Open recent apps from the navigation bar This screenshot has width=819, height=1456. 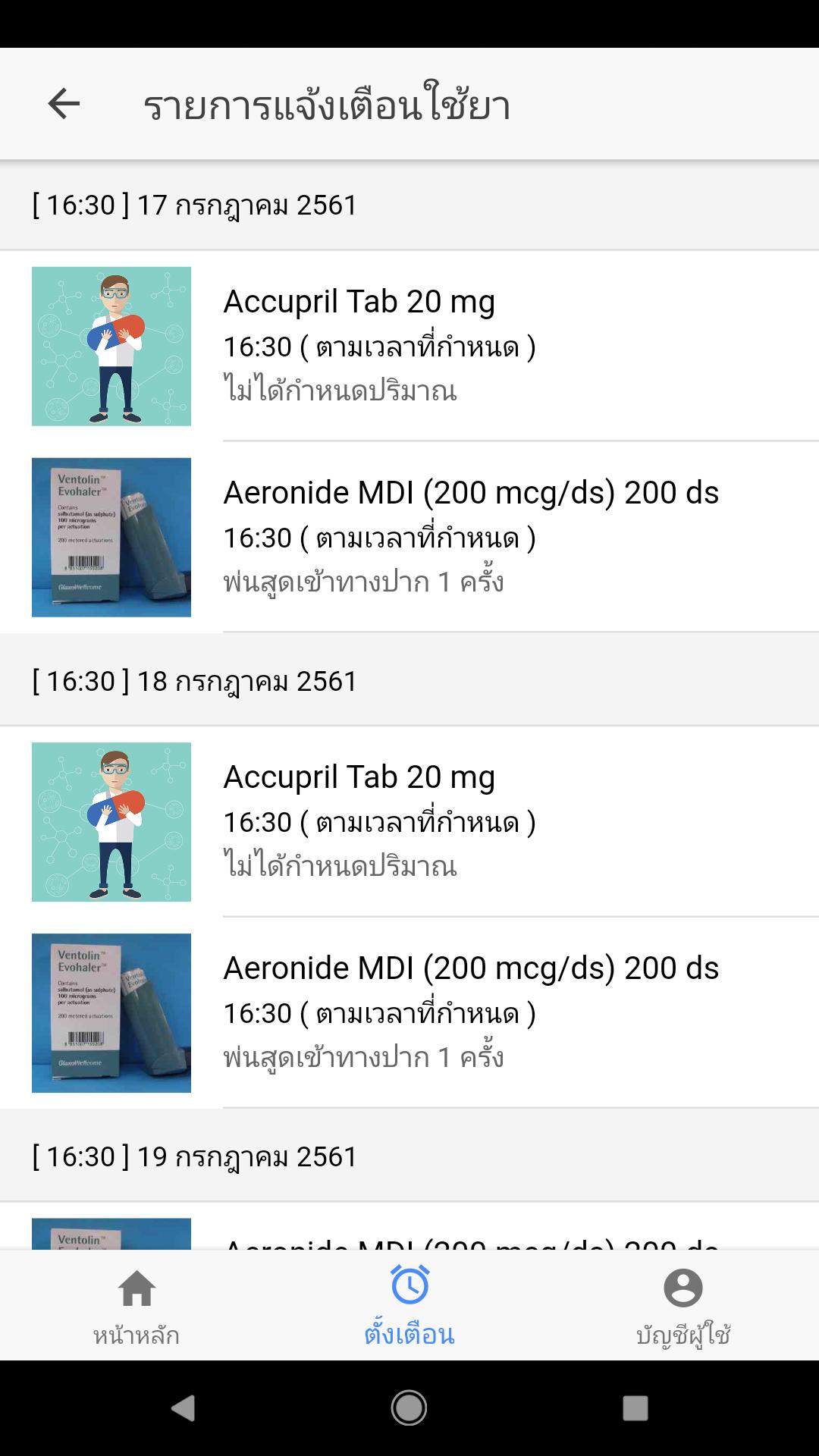click(635, 1408)
